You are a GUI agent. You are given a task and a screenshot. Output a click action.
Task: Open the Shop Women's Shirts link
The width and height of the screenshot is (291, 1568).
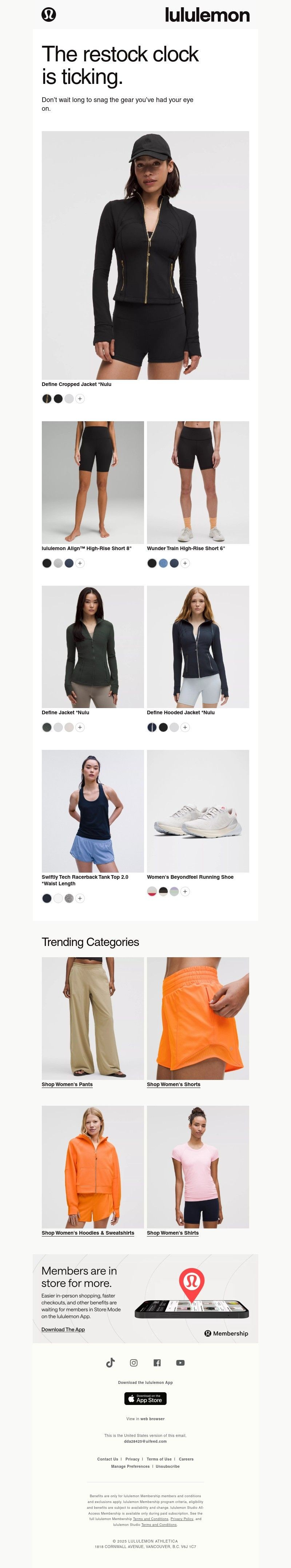pyautogui.click(x=173, y=1232)
